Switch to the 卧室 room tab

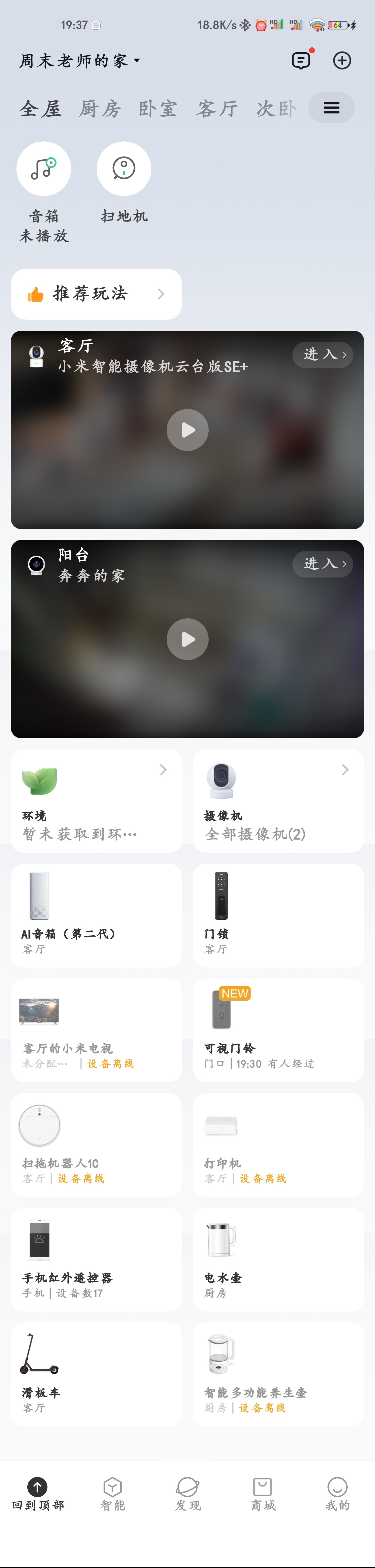[158, 109]
